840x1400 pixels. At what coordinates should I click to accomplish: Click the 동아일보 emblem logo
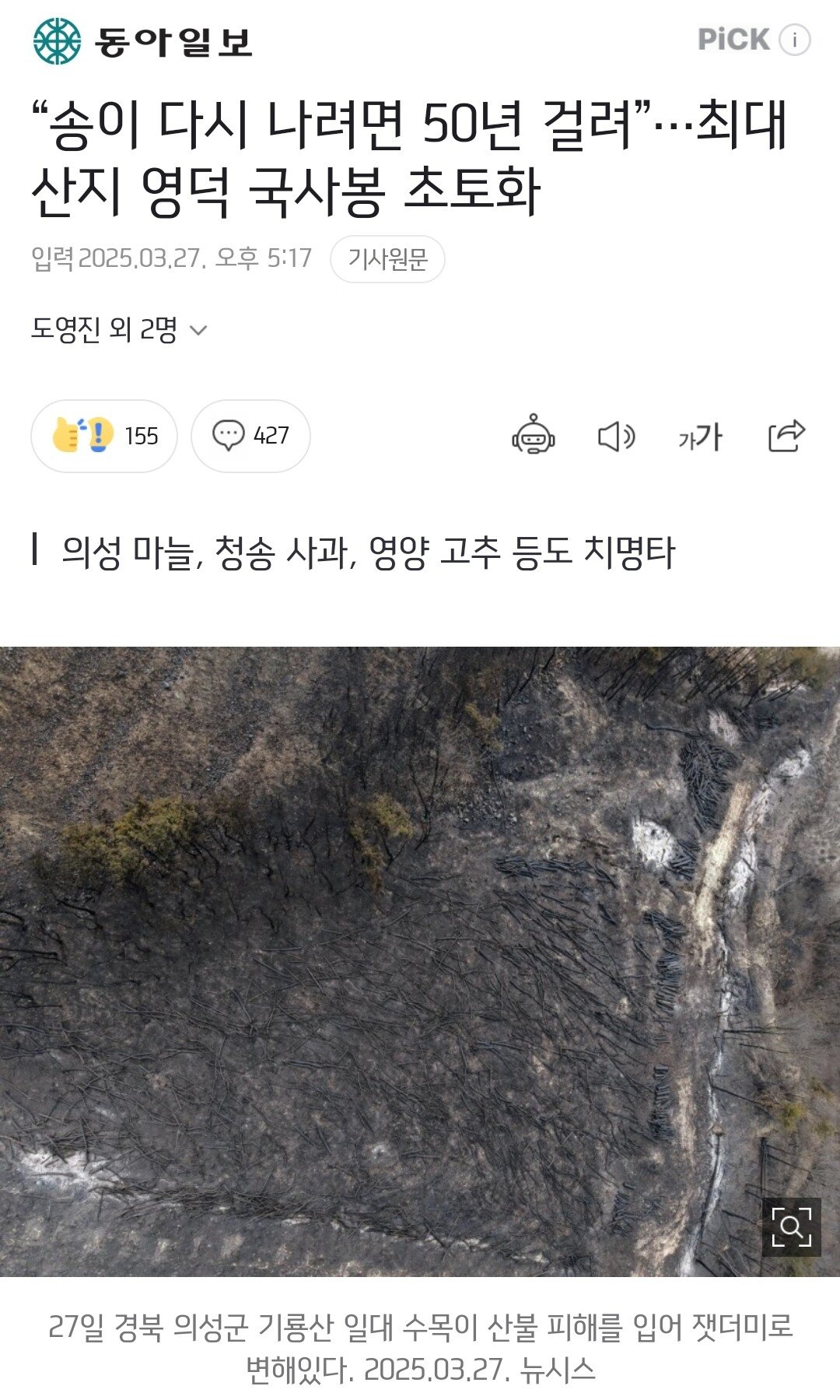click(x=58, y=41)
